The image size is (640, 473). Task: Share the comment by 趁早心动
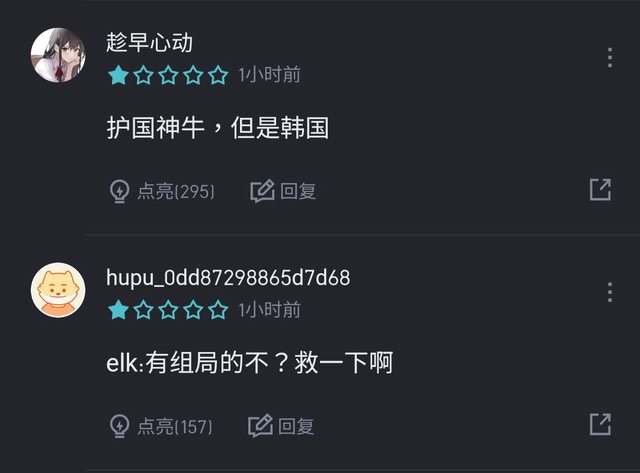(x=600, y=190)
